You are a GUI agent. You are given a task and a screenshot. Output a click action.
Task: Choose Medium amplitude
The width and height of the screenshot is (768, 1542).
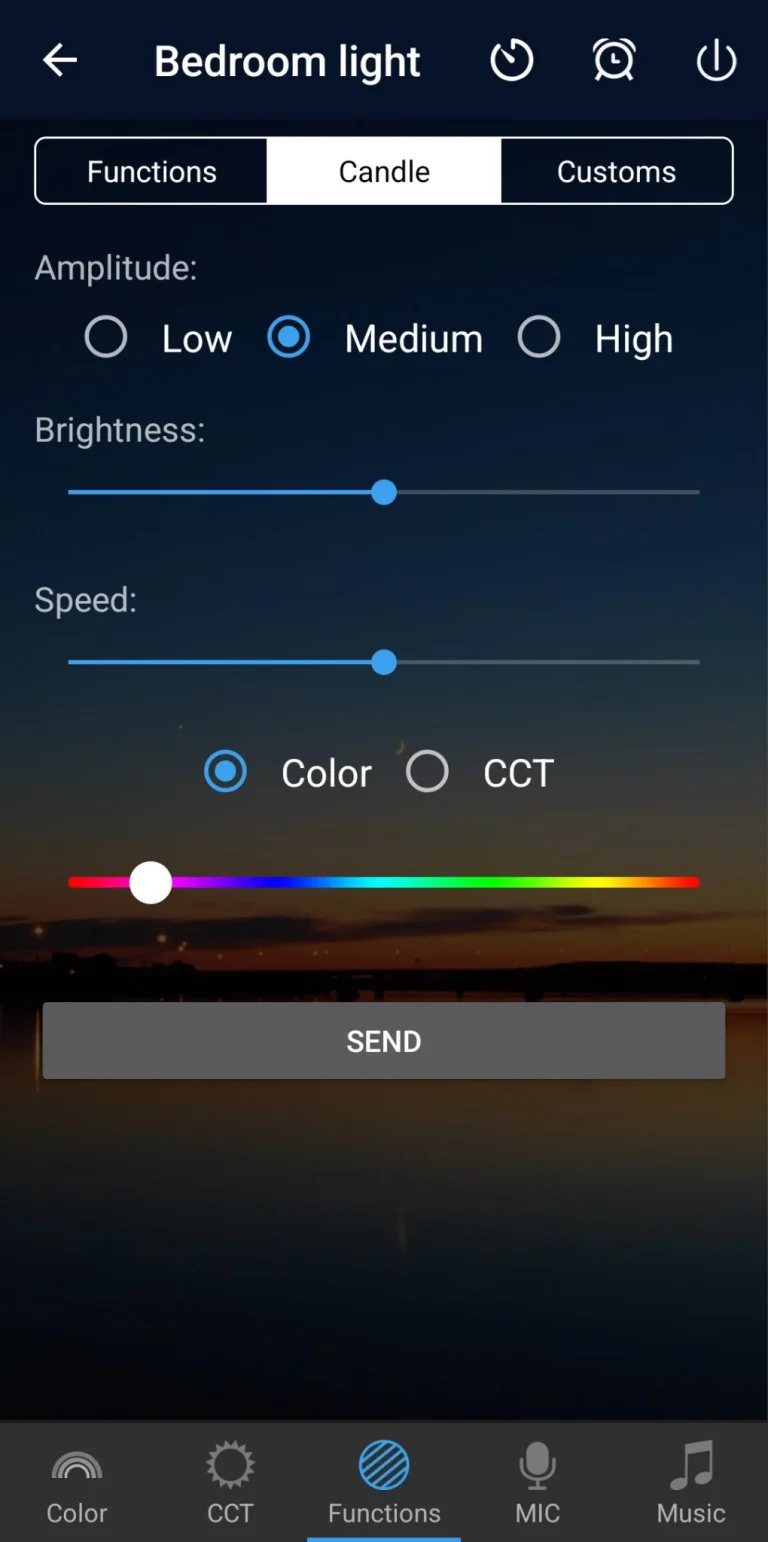[375, 338]
